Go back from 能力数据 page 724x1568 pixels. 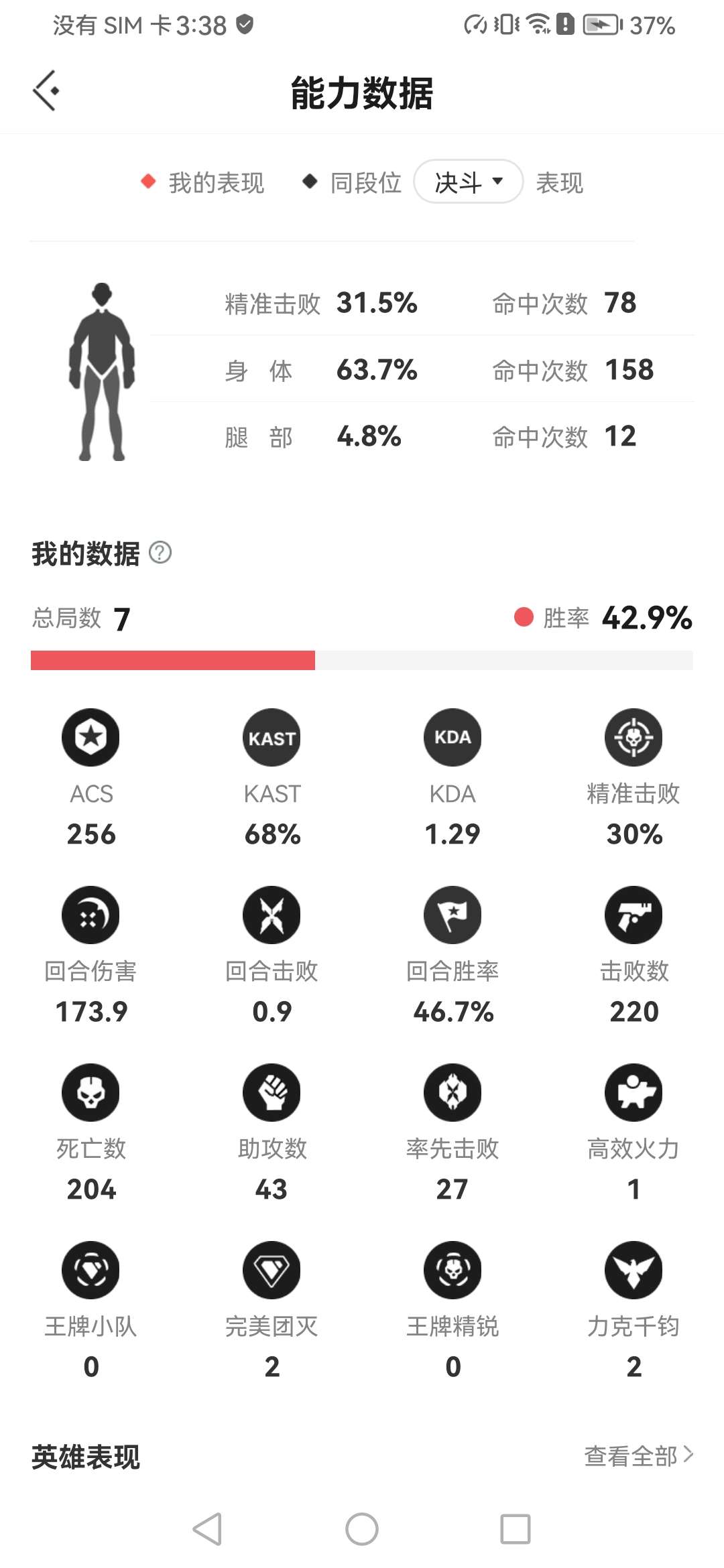pos(46,90)
